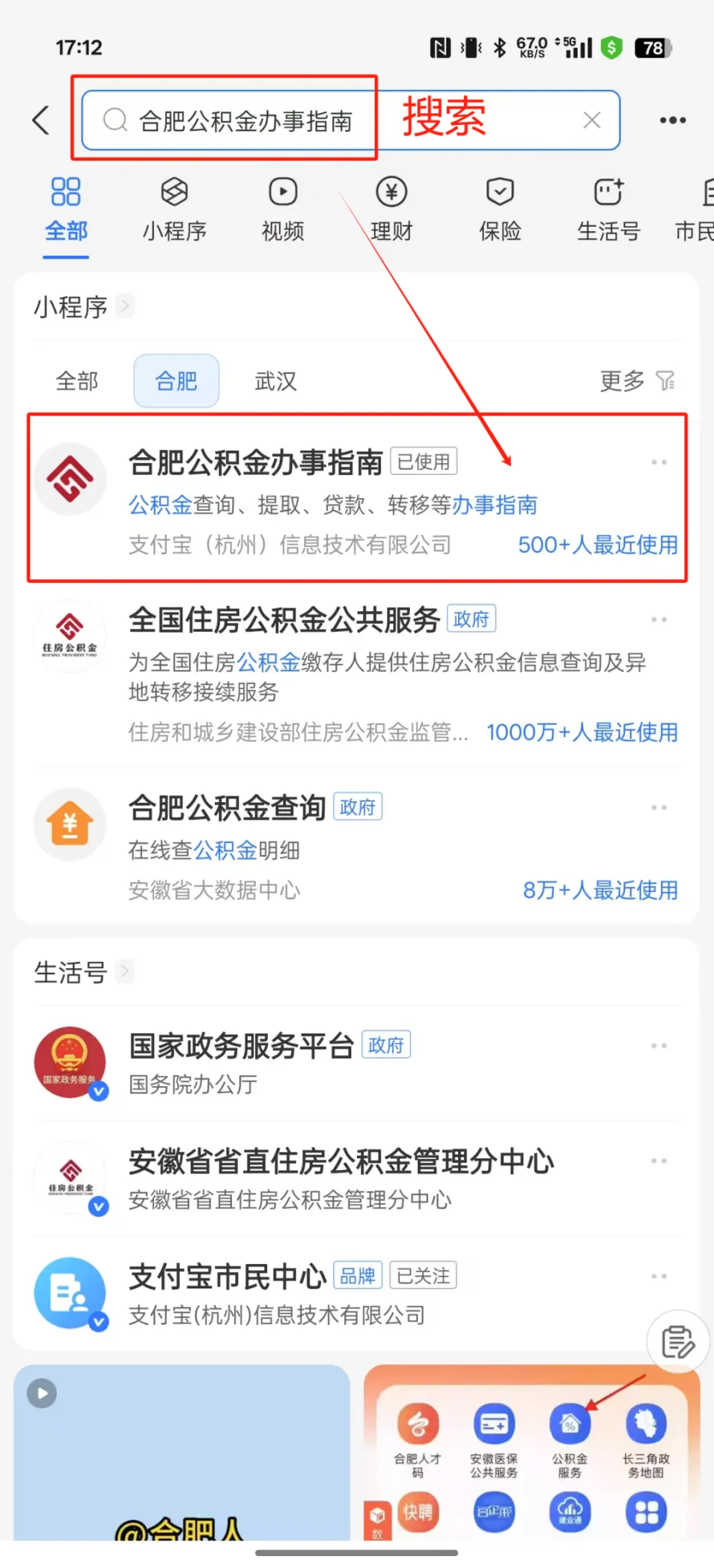Select the 合肥 city filter chip

tap(176, 381)
